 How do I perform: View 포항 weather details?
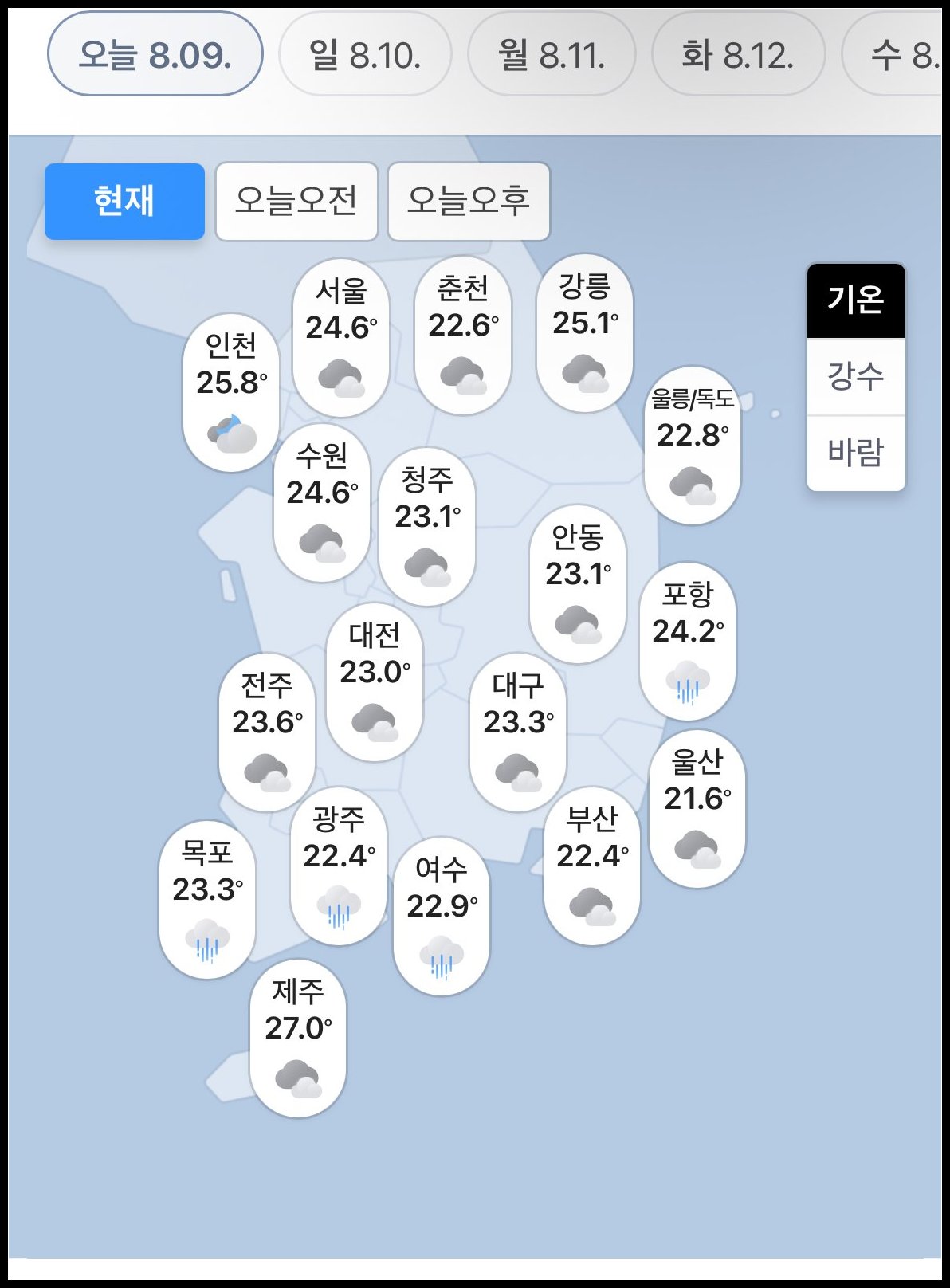pos(687,641)
